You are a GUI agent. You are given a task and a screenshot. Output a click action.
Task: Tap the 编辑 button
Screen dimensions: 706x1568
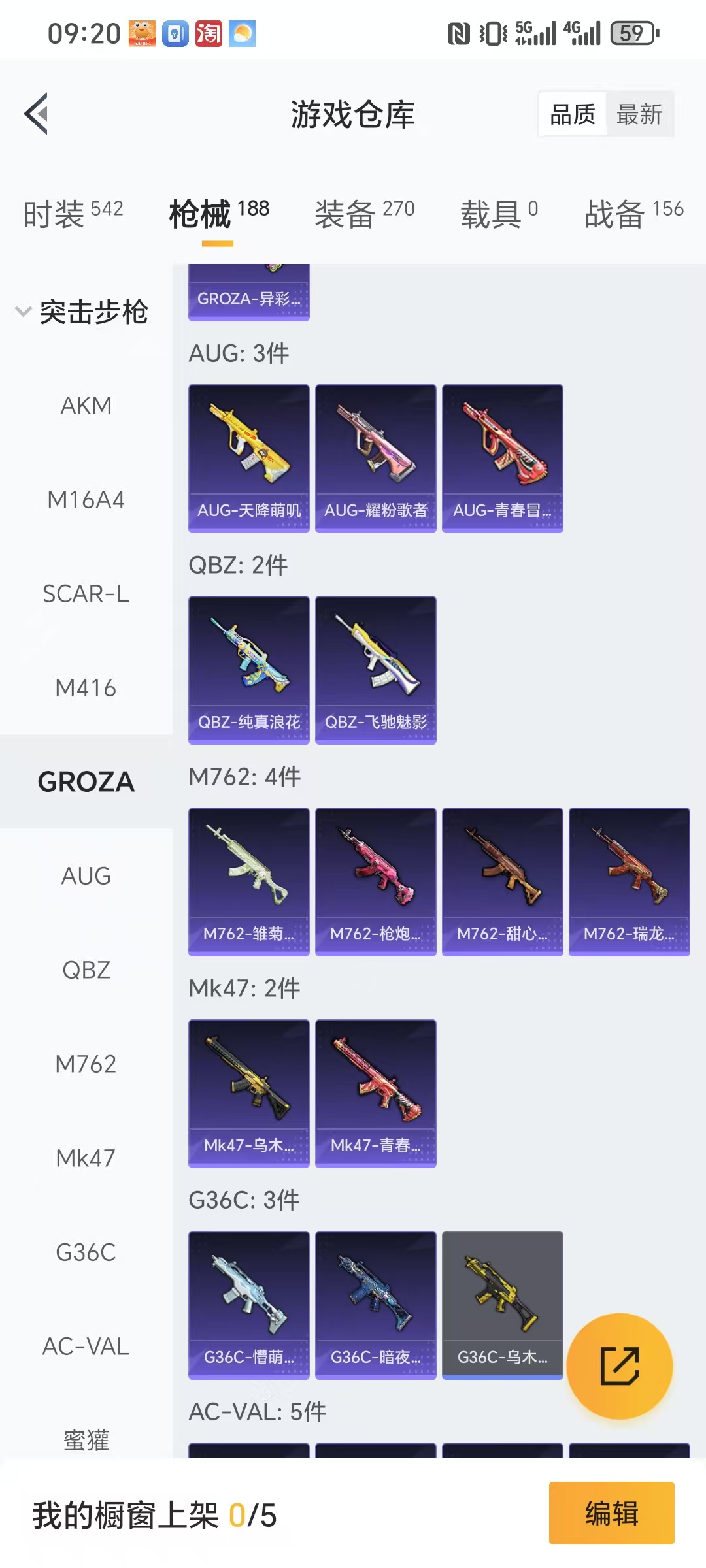(612, 1513)
